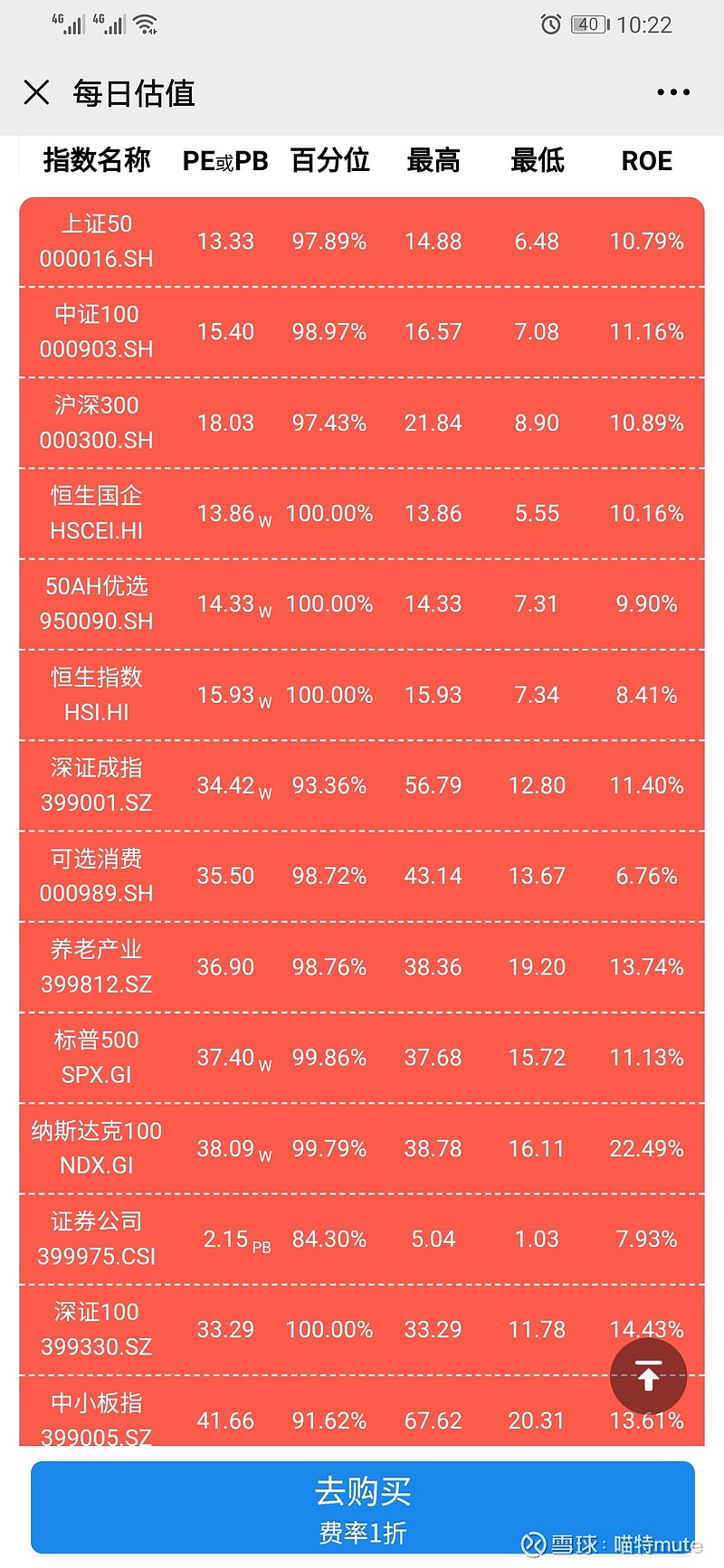Tap the battery indicator showing 40

point(588,24)
